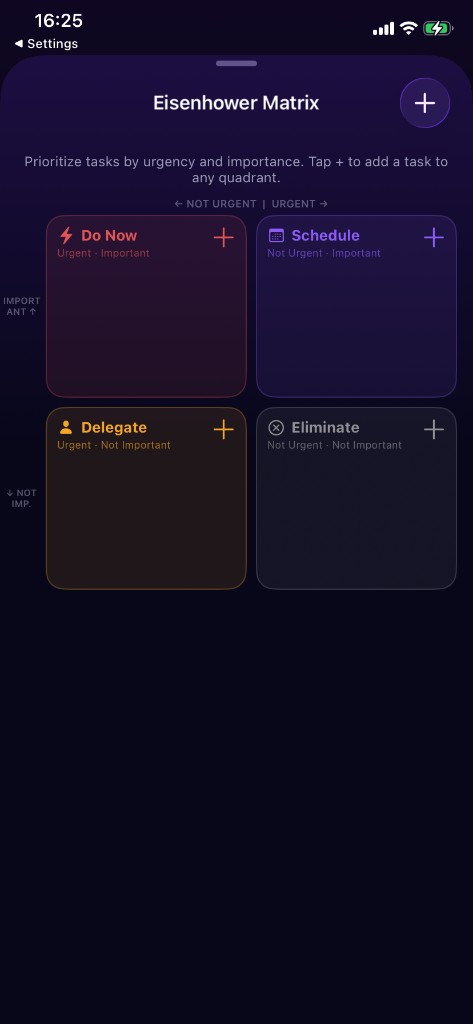473x1024 pixels.
Task: Return to Settings via the status bar back link
Action: 46,44
